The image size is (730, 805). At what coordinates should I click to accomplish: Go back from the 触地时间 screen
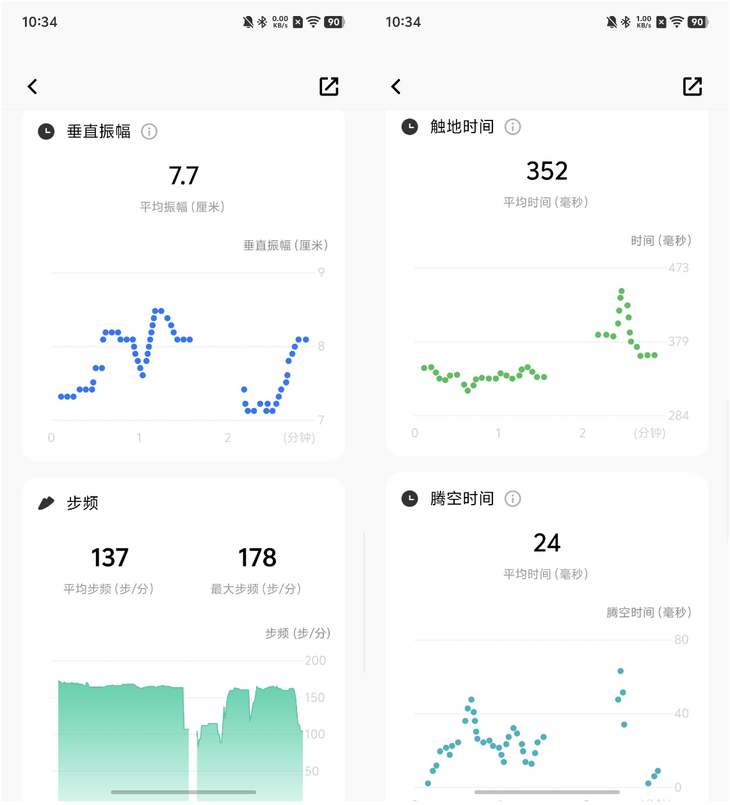pos(396,87)
